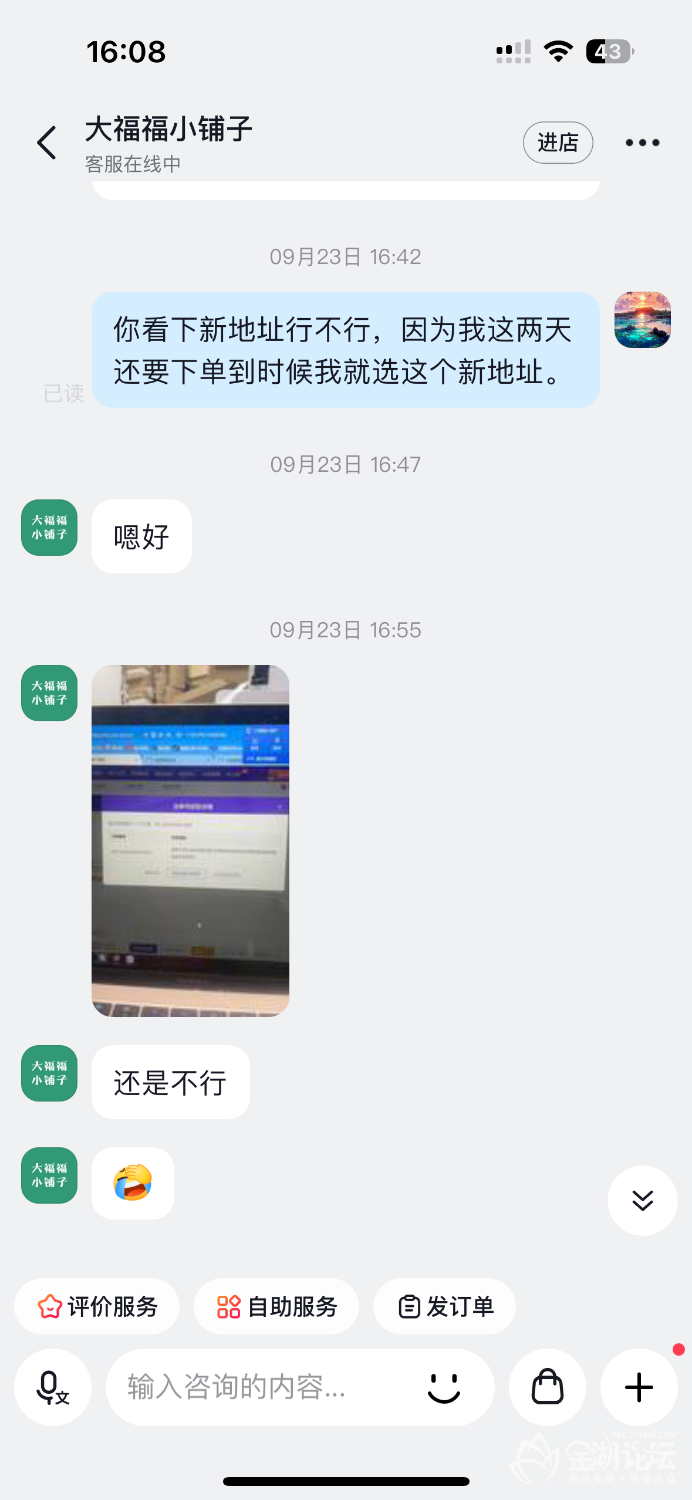Viewport: 692px width, 1500px height.
Task: Open the emoji picker
Action: [x=443, y=1387]
